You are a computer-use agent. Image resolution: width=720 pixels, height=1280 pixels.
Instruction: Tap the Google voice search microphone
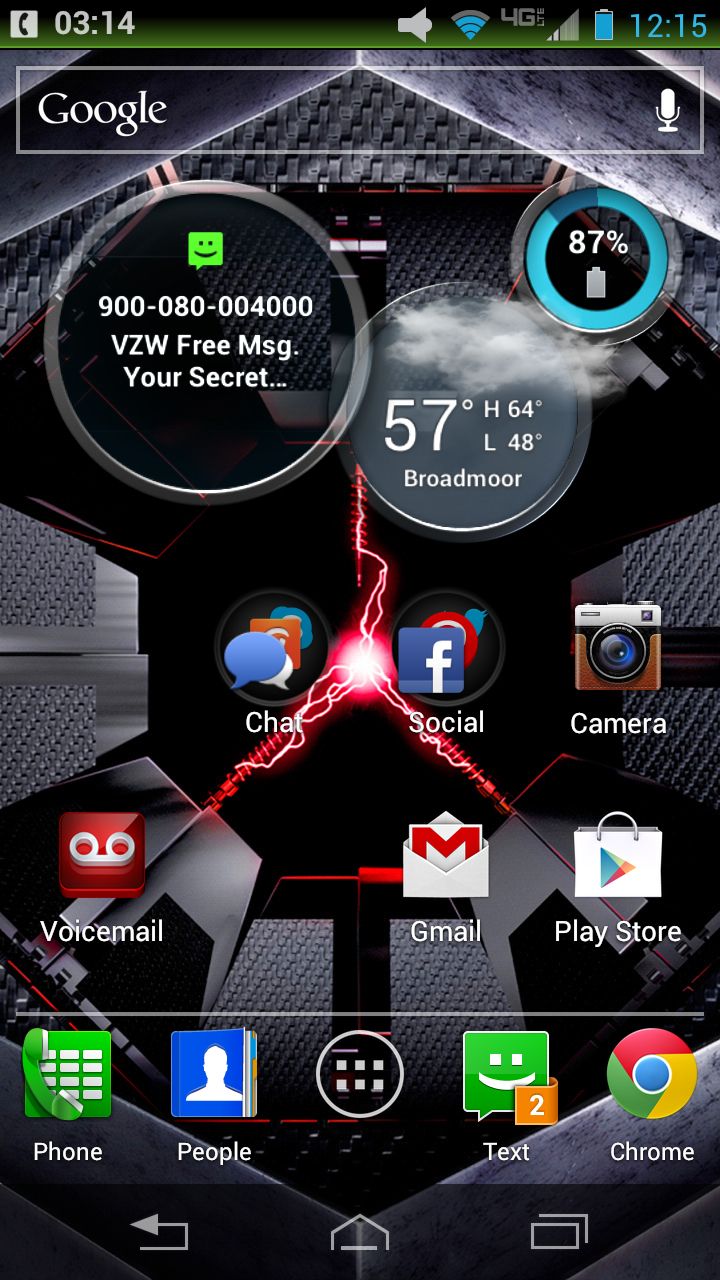[666, 110]
